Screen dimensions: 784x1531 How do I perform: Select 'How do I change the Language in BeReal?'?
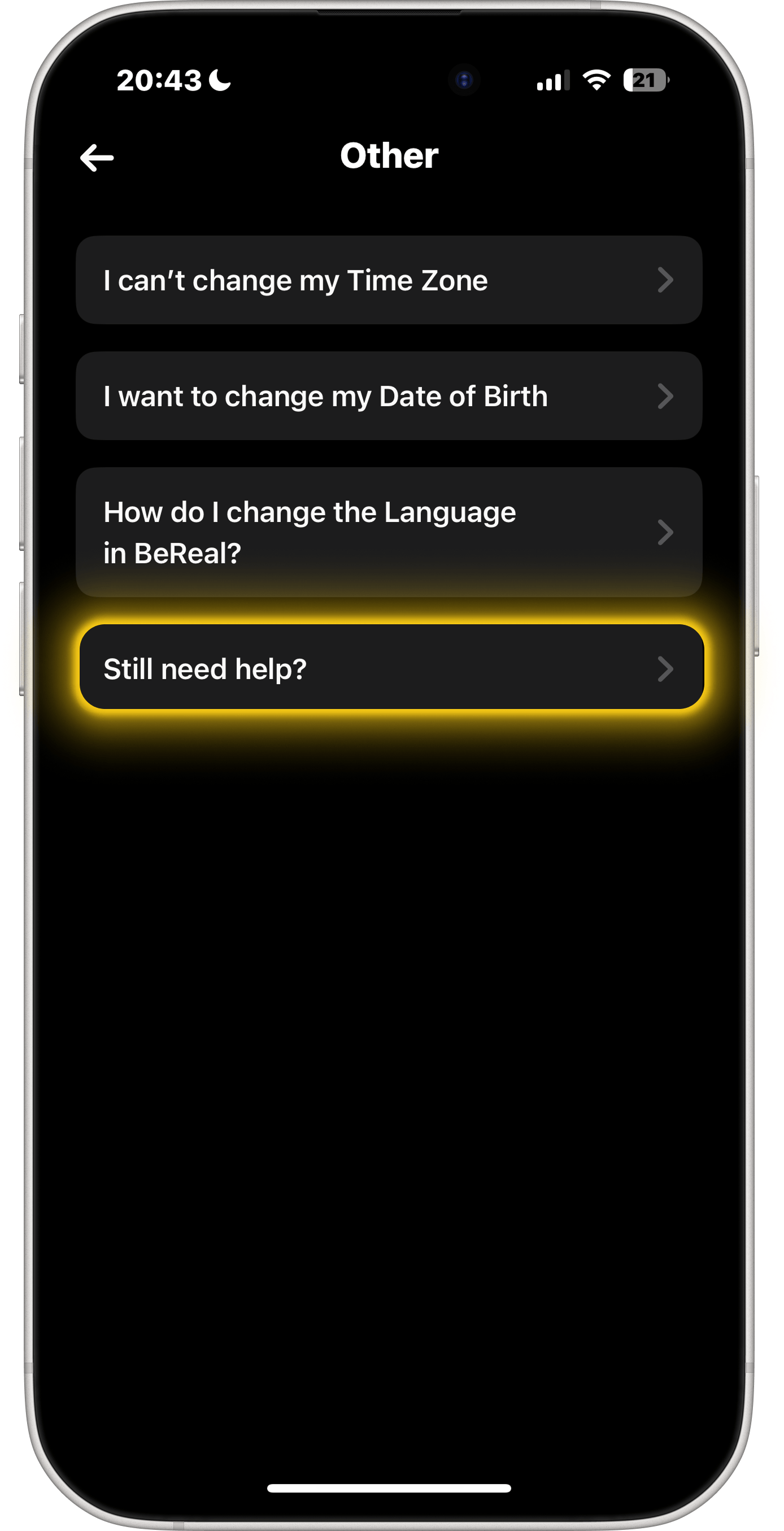tap(389, 532)
